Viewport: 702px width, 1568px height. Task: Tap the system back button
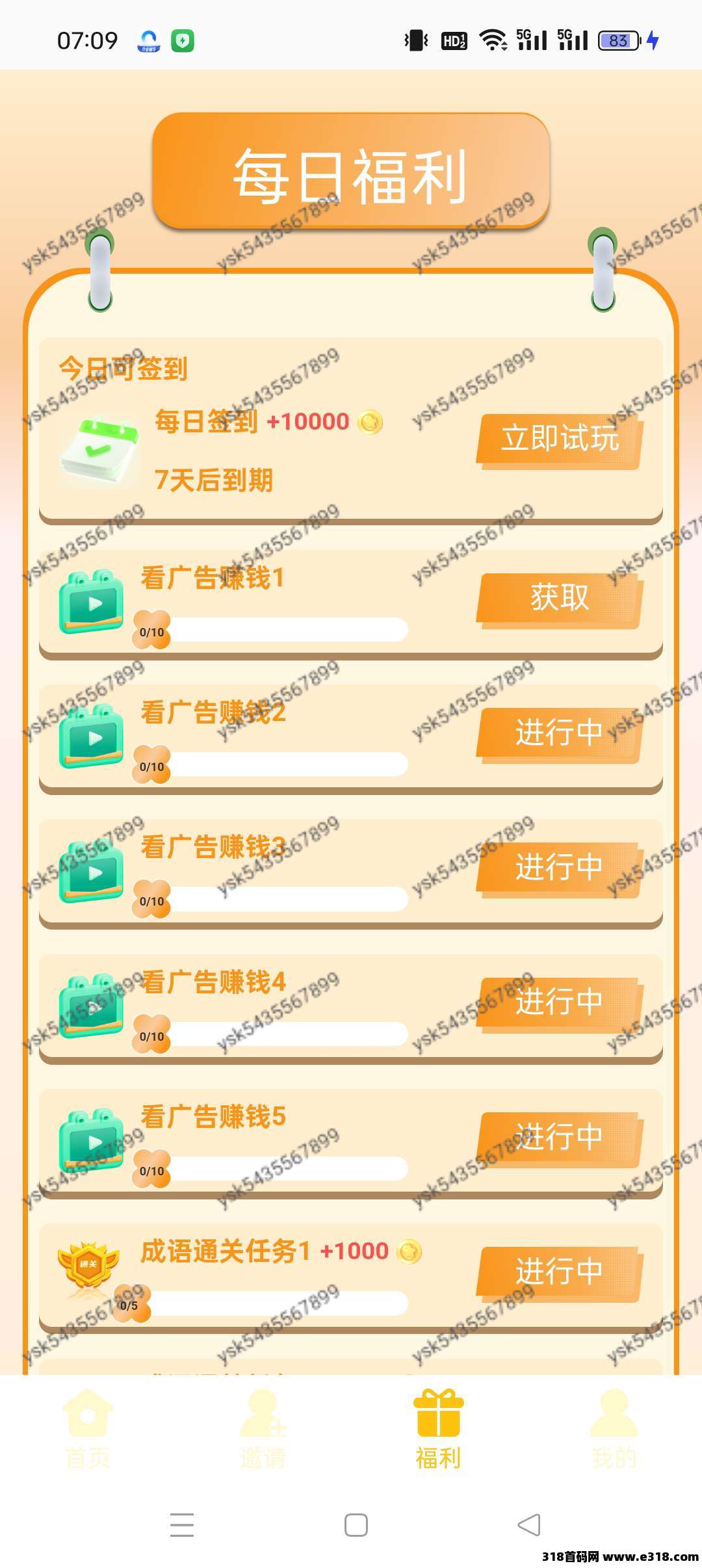point(529,1524)
